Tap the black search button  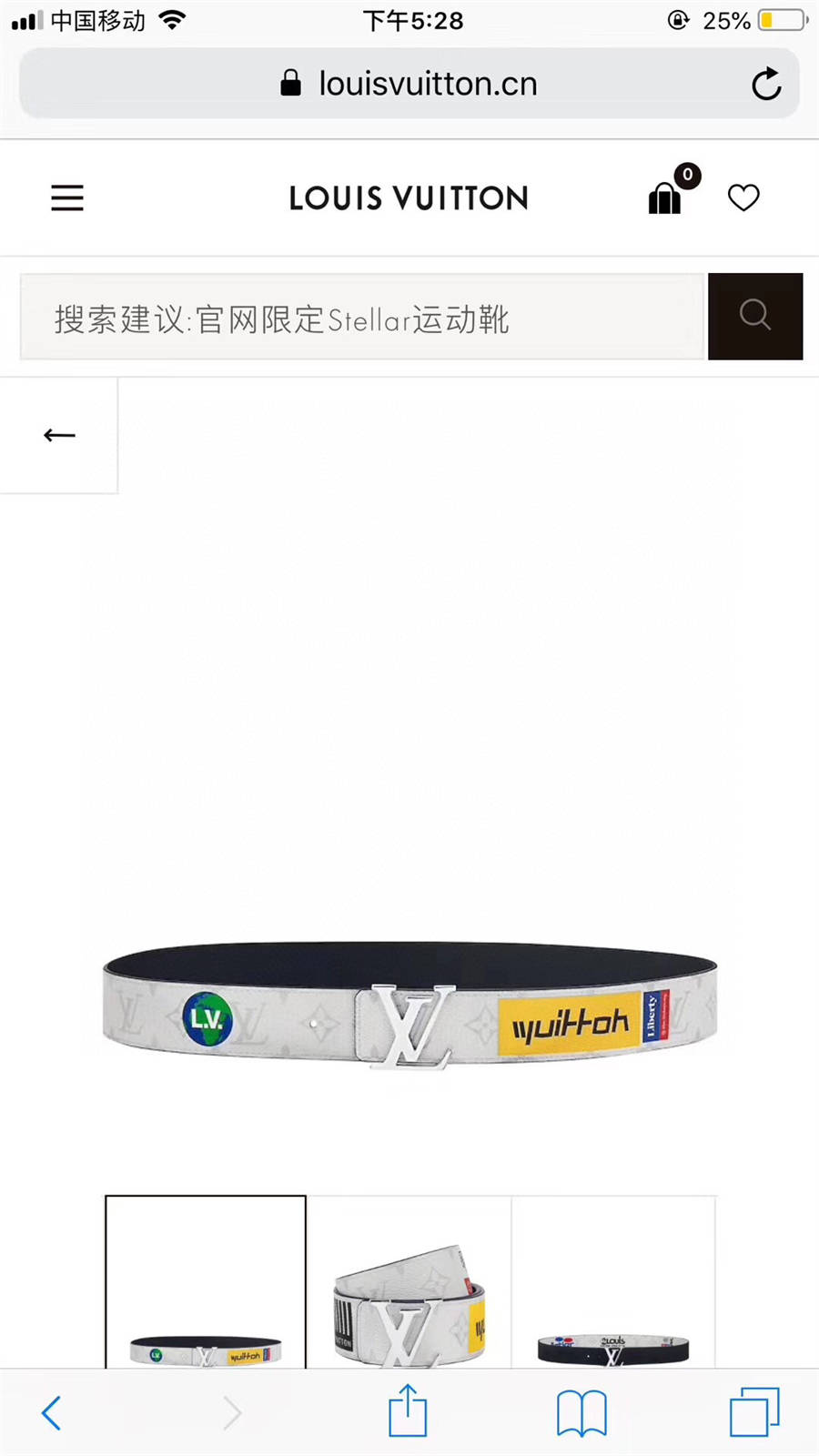754,316
